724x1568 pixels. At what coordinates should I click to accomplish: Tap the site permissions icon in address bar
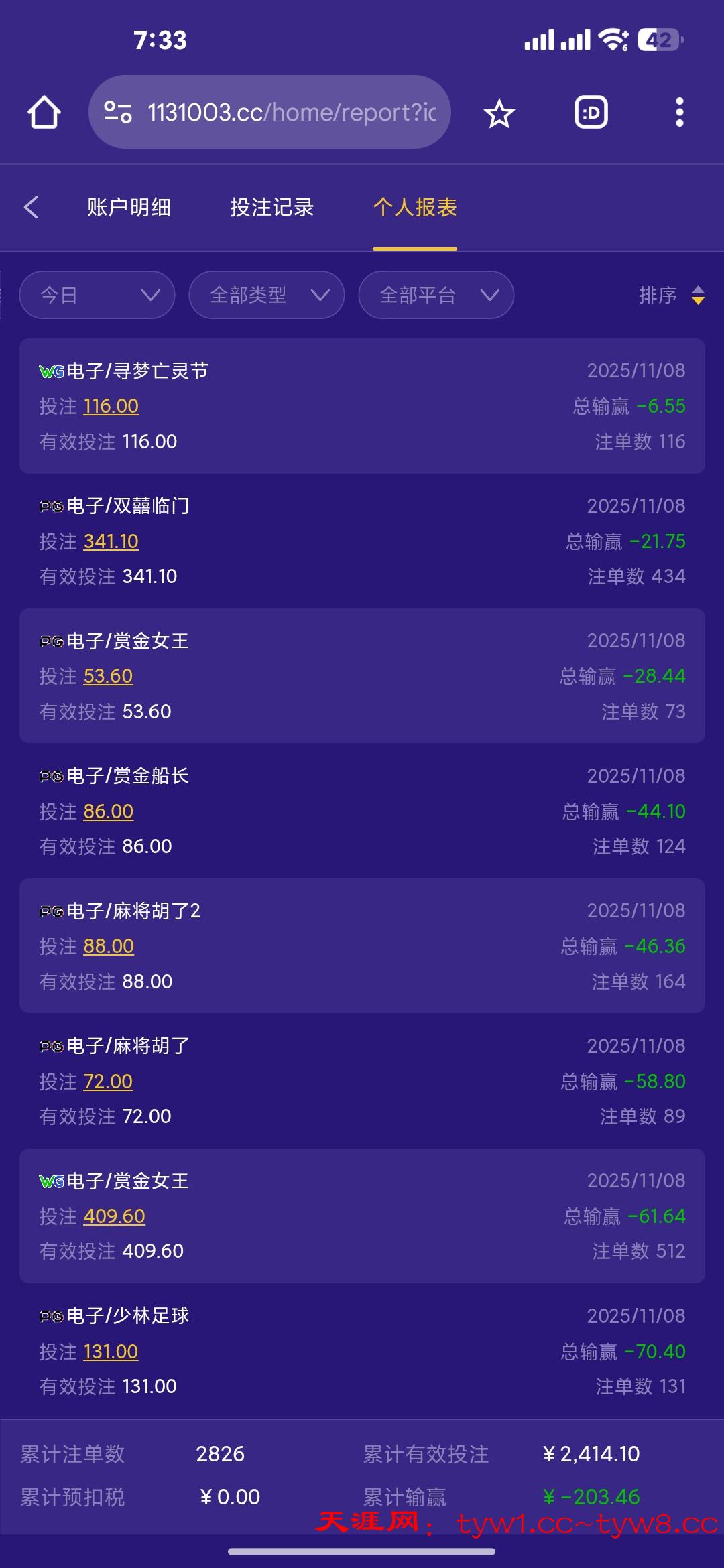pyautogui.click(x=118, y=112)
